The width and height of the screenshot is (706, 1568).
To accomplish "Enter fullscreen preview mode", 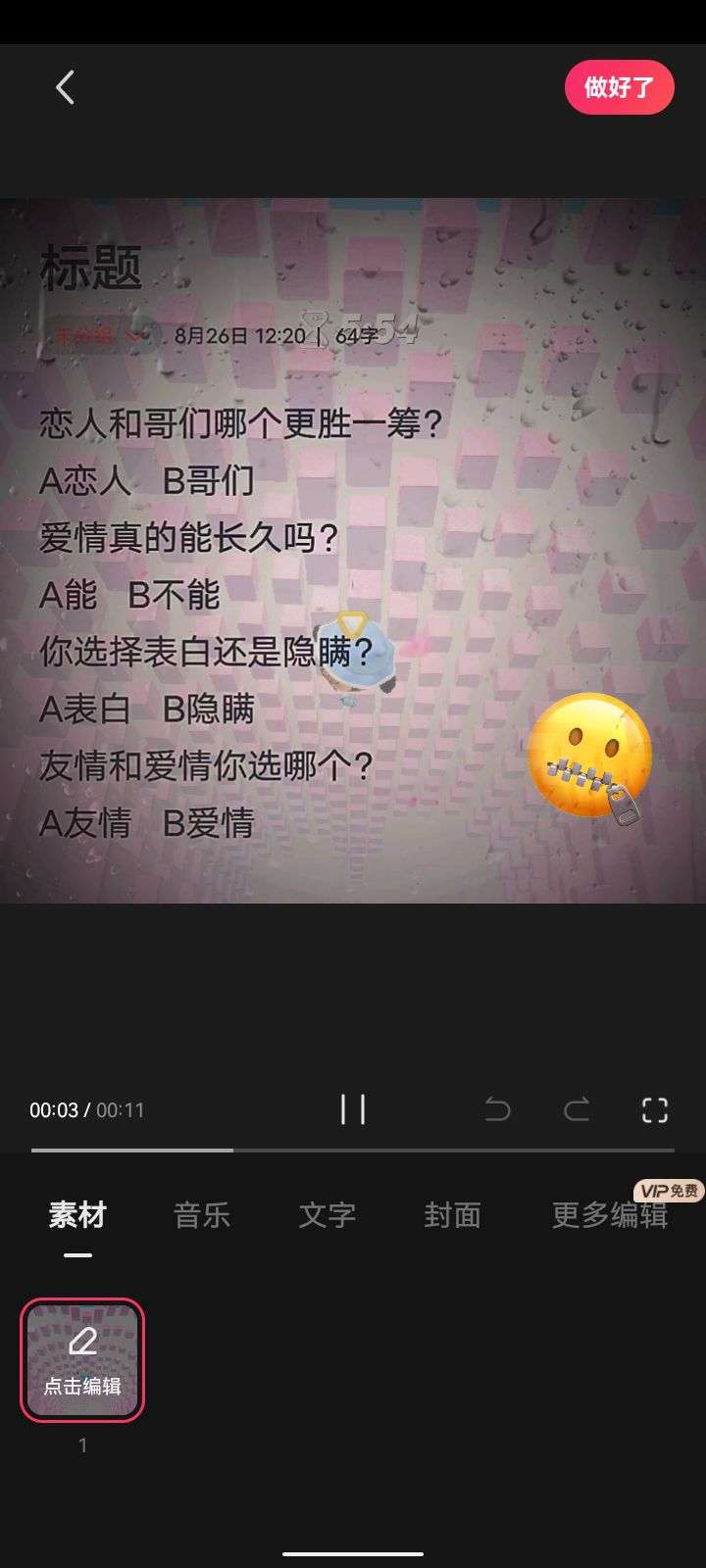I will tap(654, 1109).
